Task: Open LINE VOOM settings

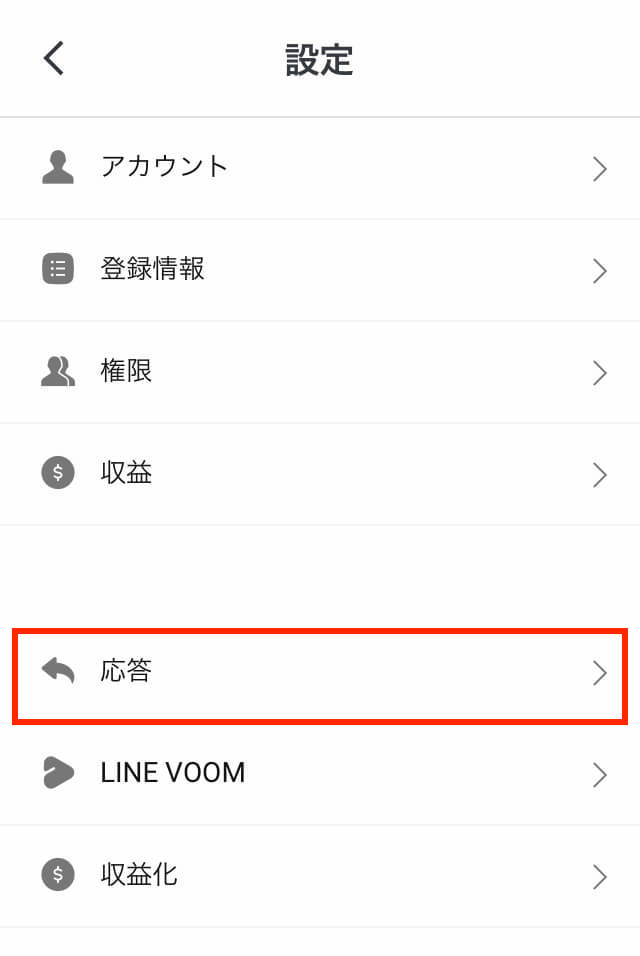Action: (320, 774)
